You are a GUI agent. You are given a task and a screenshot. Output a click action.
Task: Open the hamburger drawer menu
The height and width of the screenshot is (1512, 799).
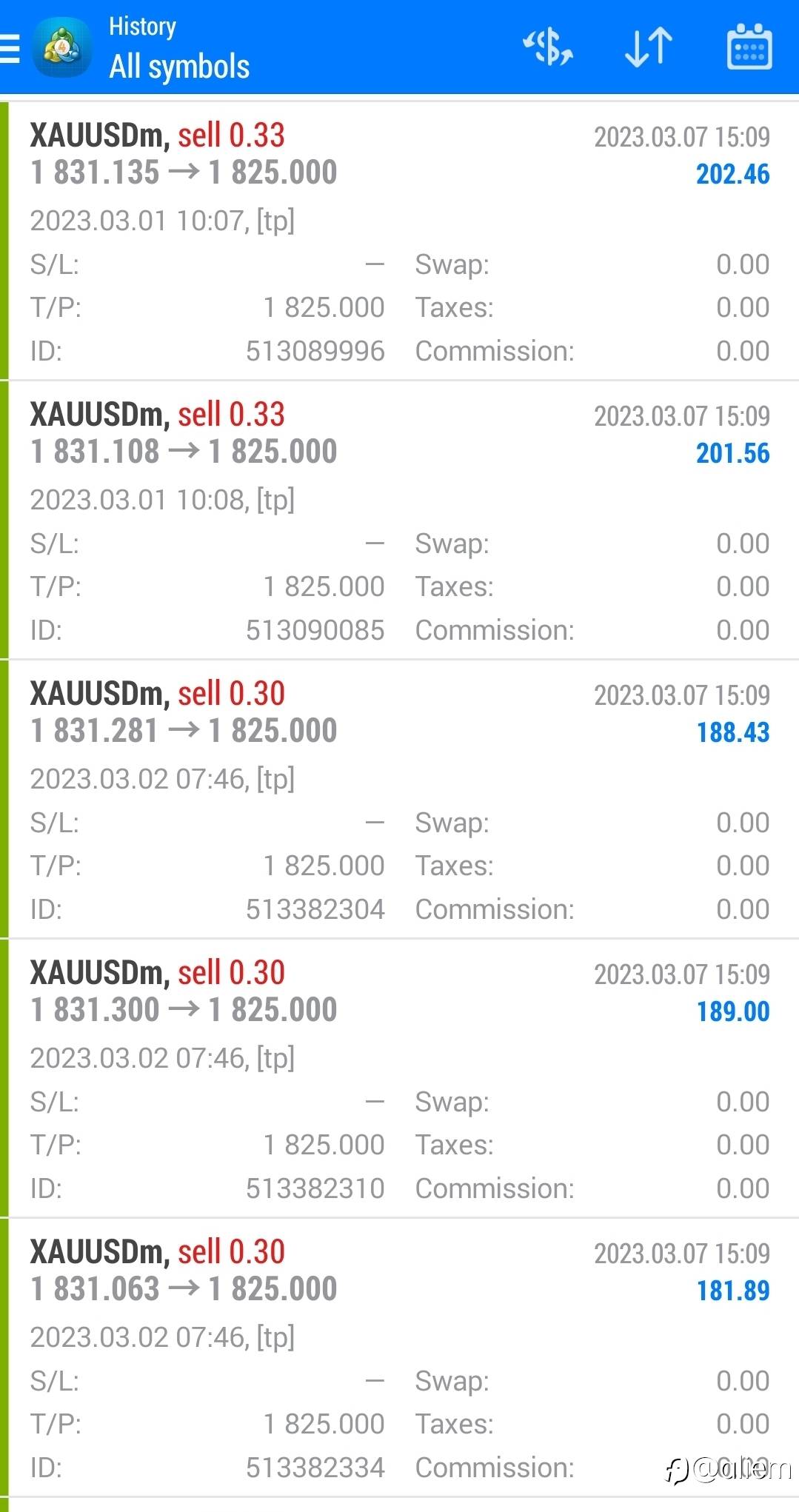[x=10, y=49]
